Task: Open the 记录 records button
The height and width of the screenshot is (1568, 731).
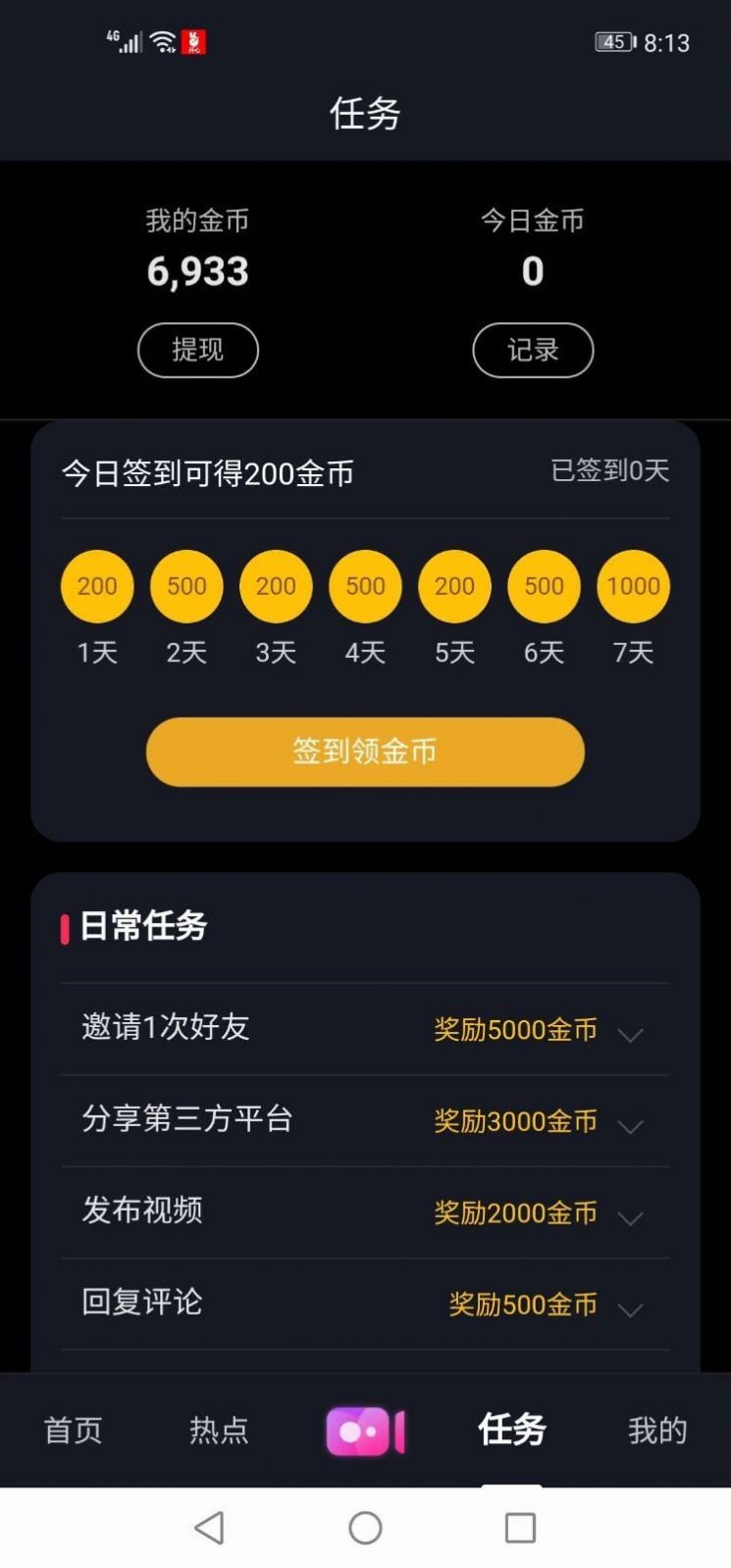Action: point(533,350)
